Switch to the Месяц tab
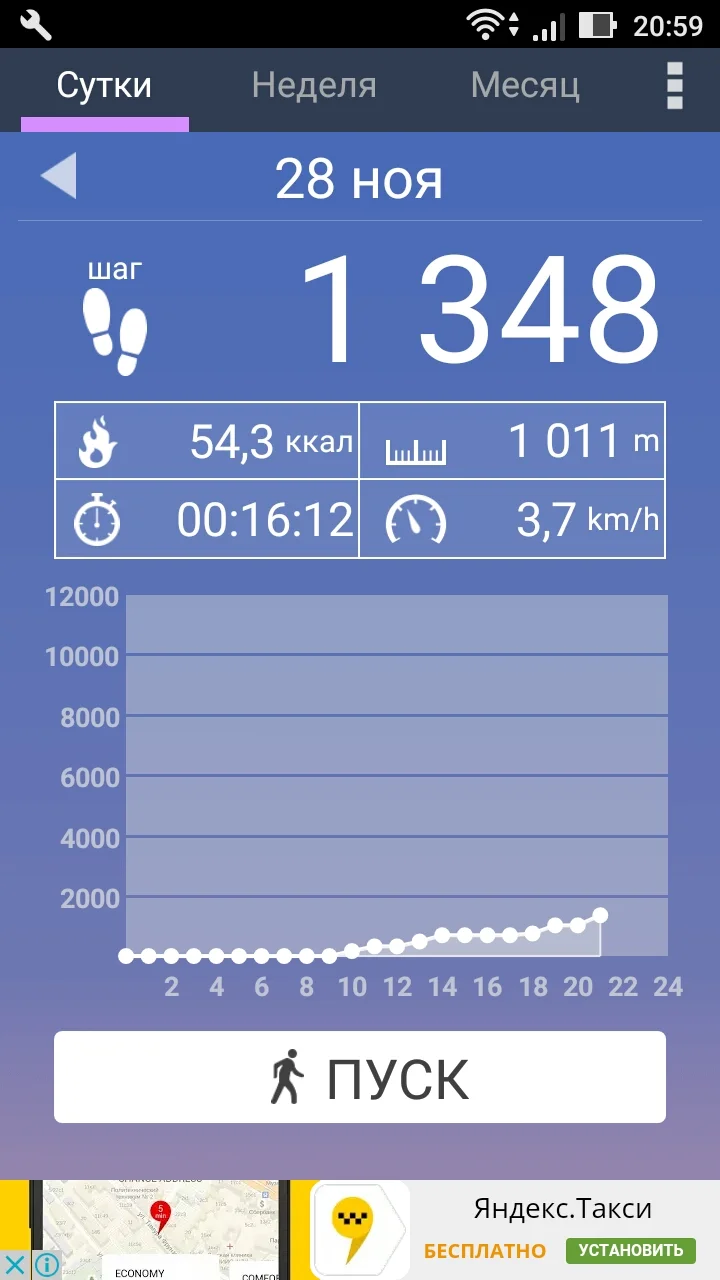This screenshot has height=1280, width=720. click(x=525, y=86)
